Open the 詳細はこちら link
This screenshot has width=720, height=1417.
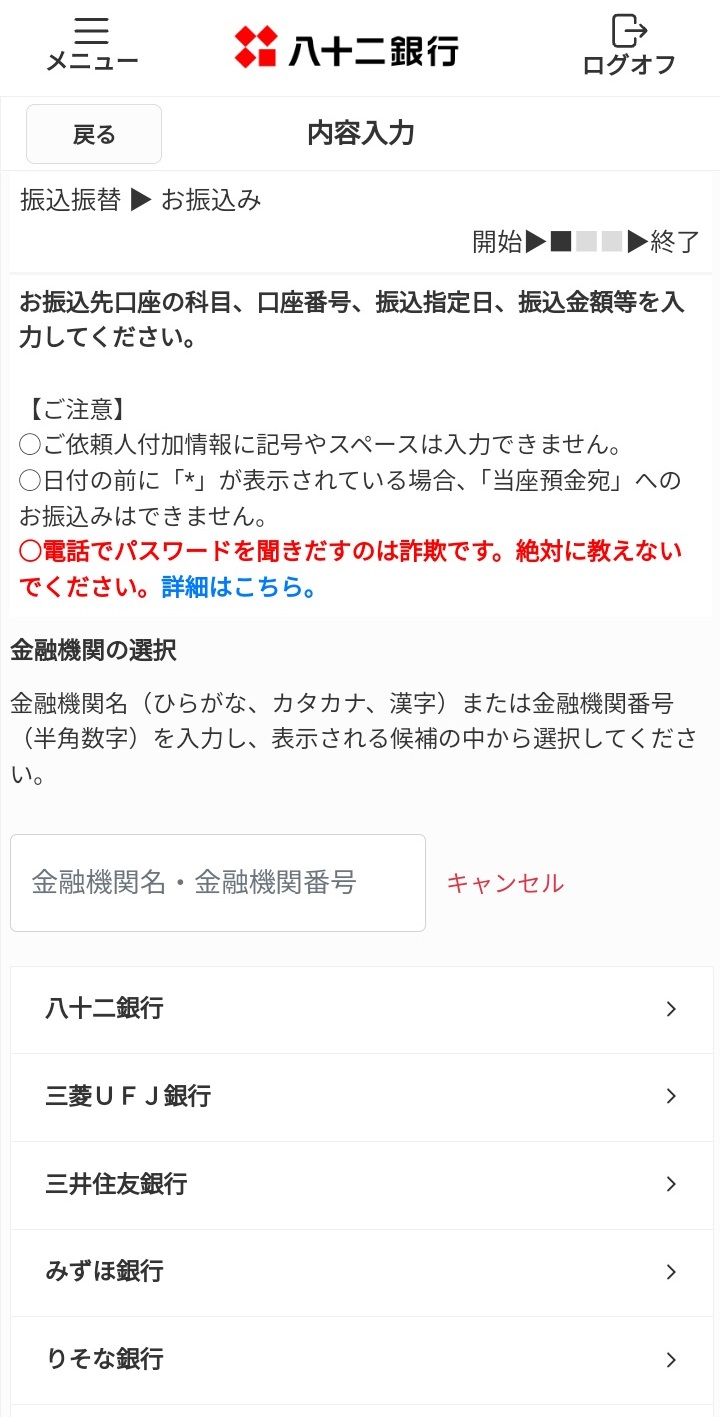pyautogui.click(x=239, y=588)
